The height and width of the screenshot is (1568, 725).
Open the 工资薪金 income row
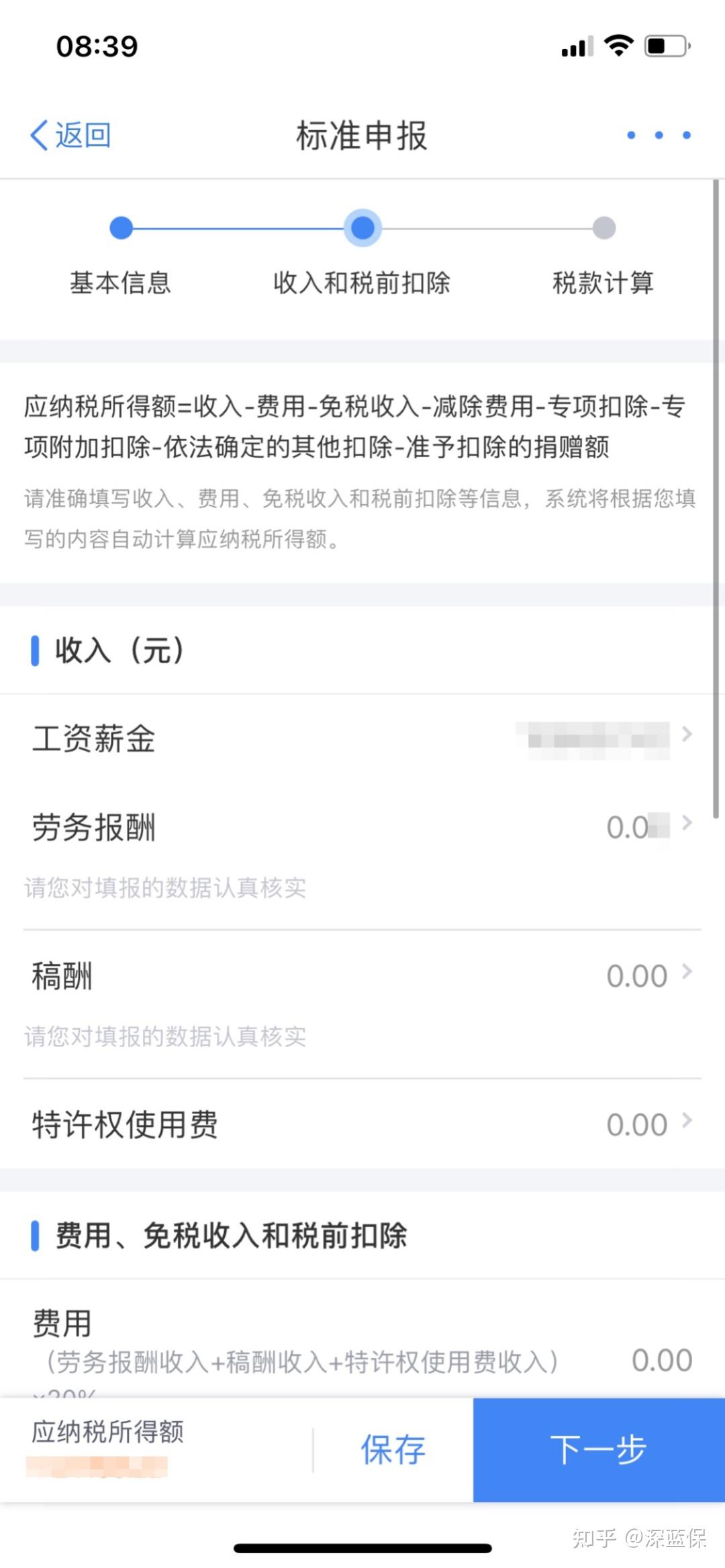pyautogui.click(x=362, y=738)
